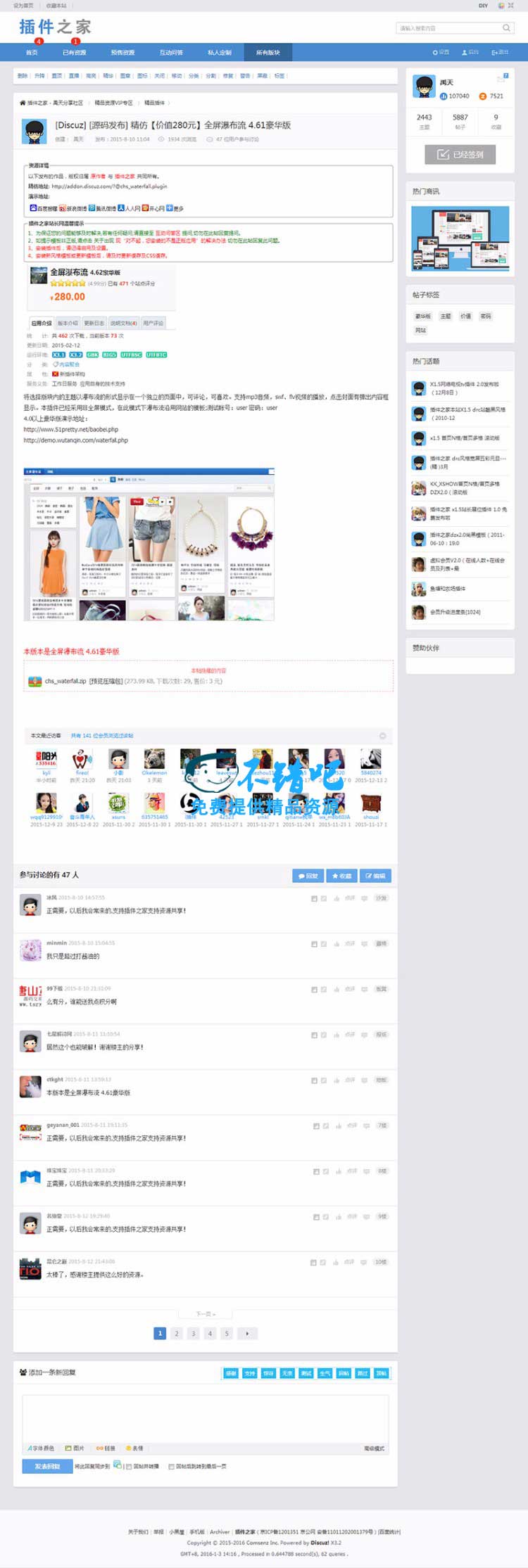Image resolution: width=528 pixels, height=1568 pixels.
Task: Open the demo link www.51pretty.net/baobei.php
Action: [70, 429]
